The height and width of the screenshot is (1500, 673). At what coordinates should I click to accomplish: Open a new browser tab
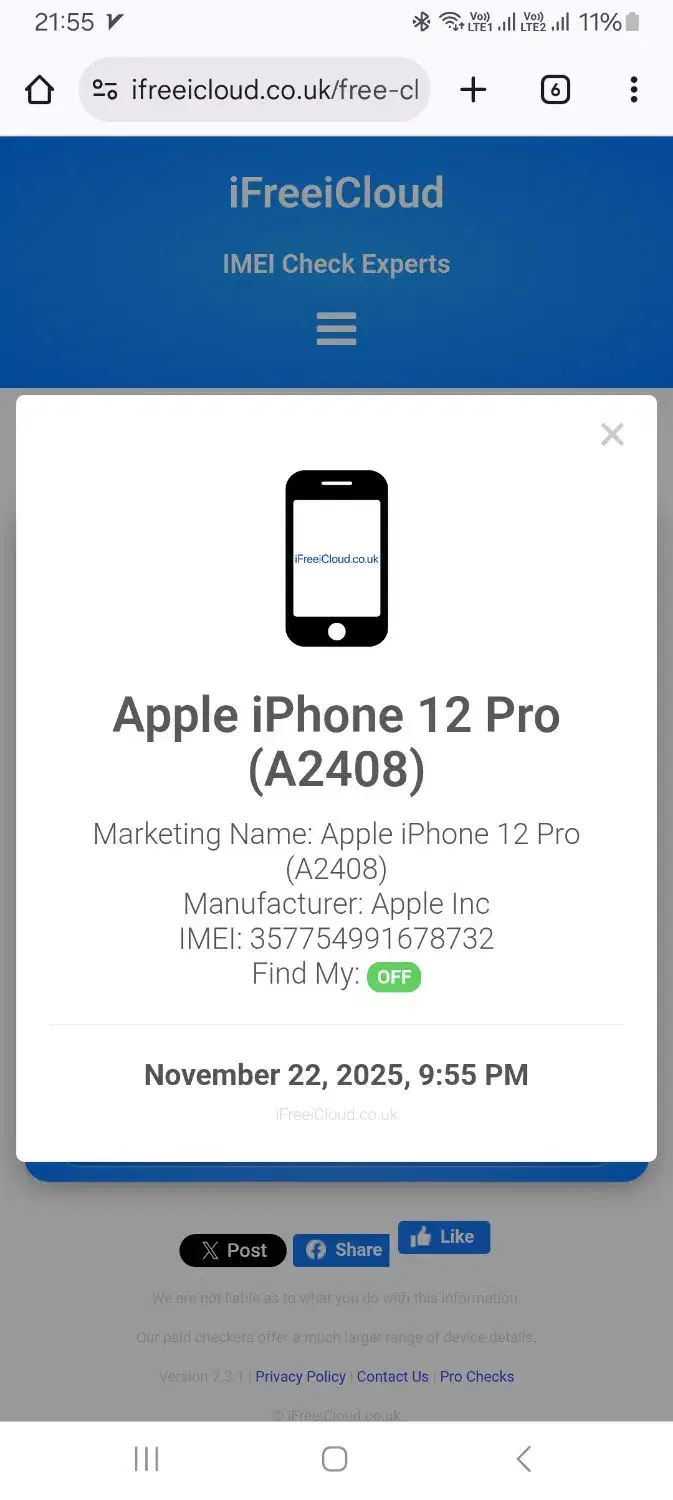473,90
